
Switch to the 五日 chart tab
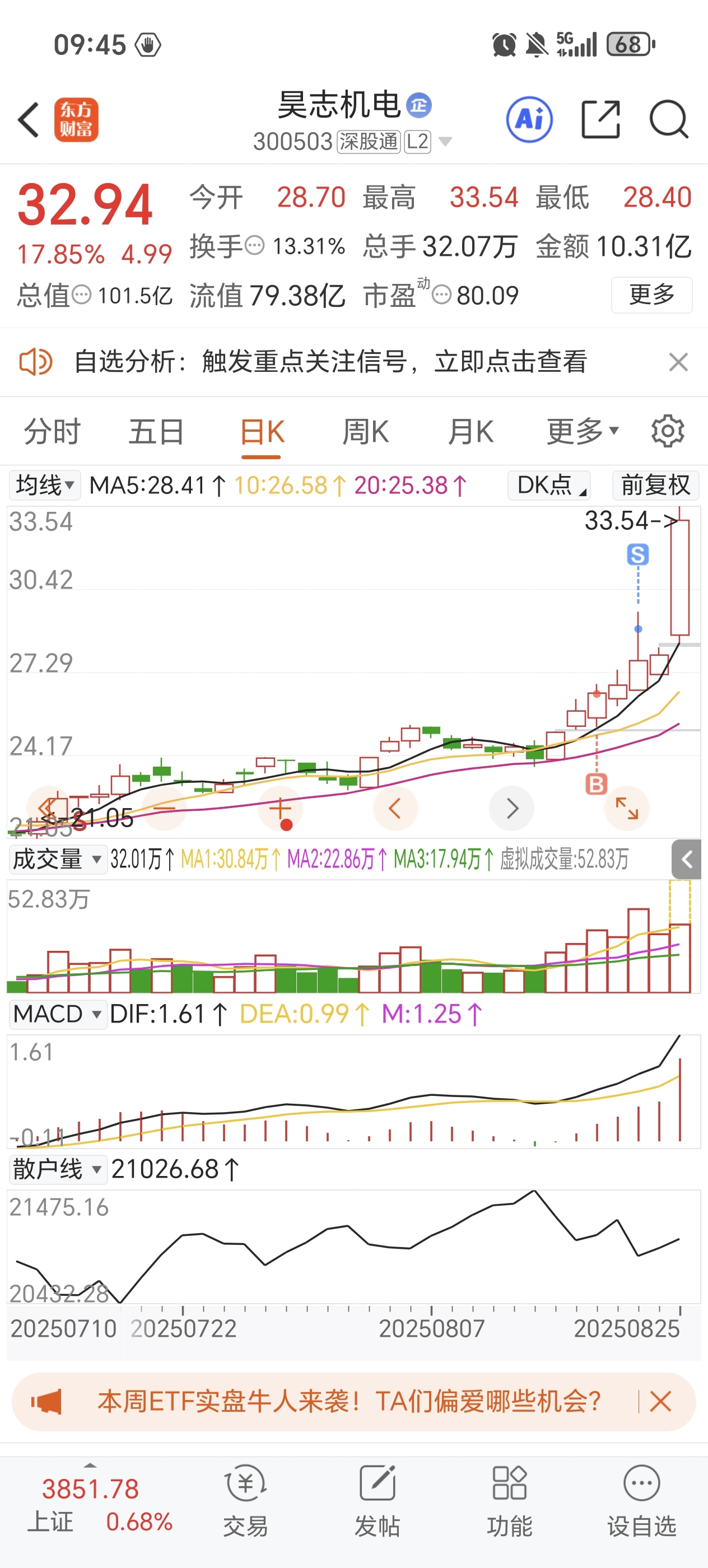click(x=156, y=432)
